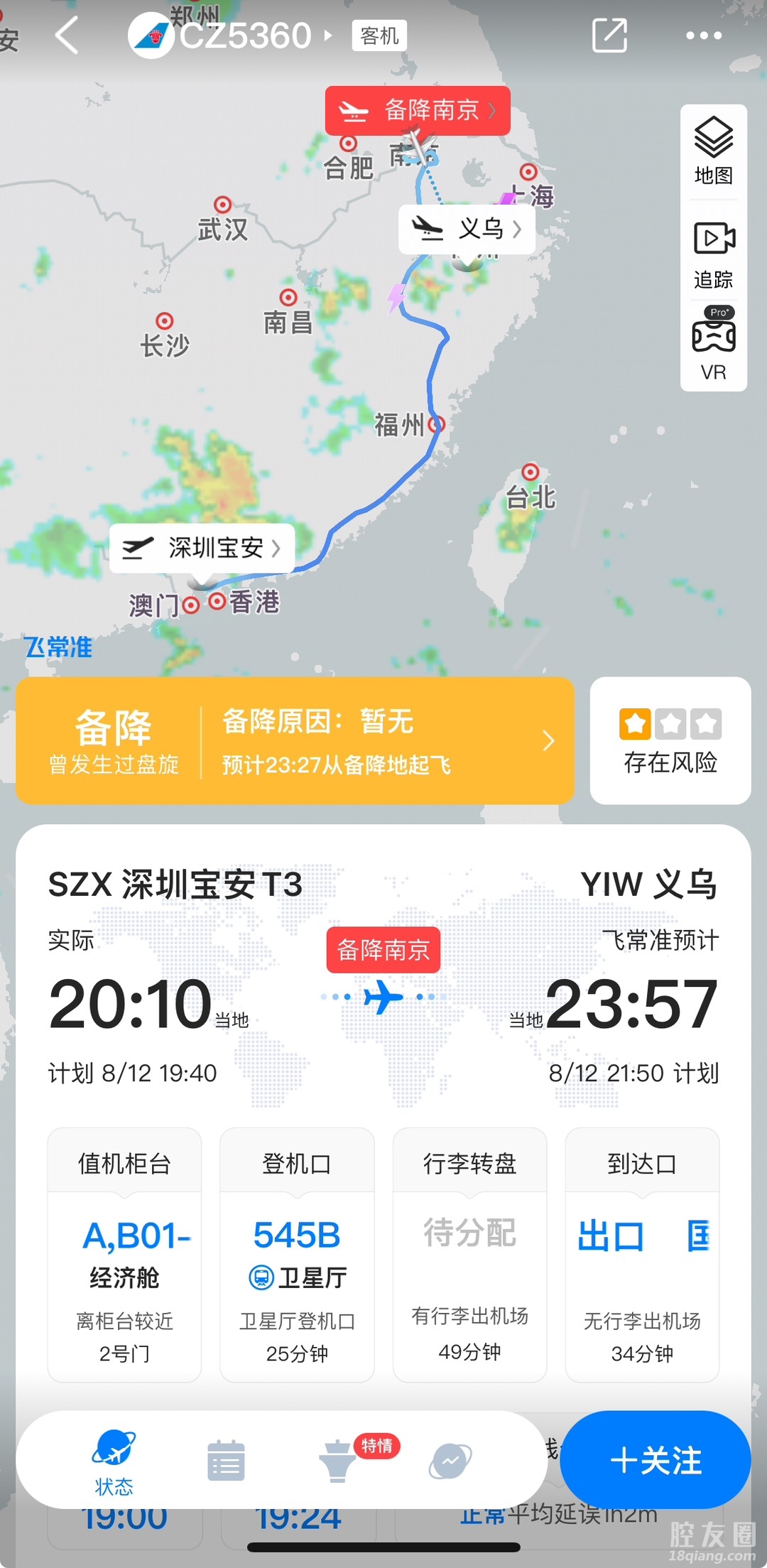Follow this flight with the 关注 button
Image resolution: width=767 pixels, height=1568 pixels.
click(655, 1461)
